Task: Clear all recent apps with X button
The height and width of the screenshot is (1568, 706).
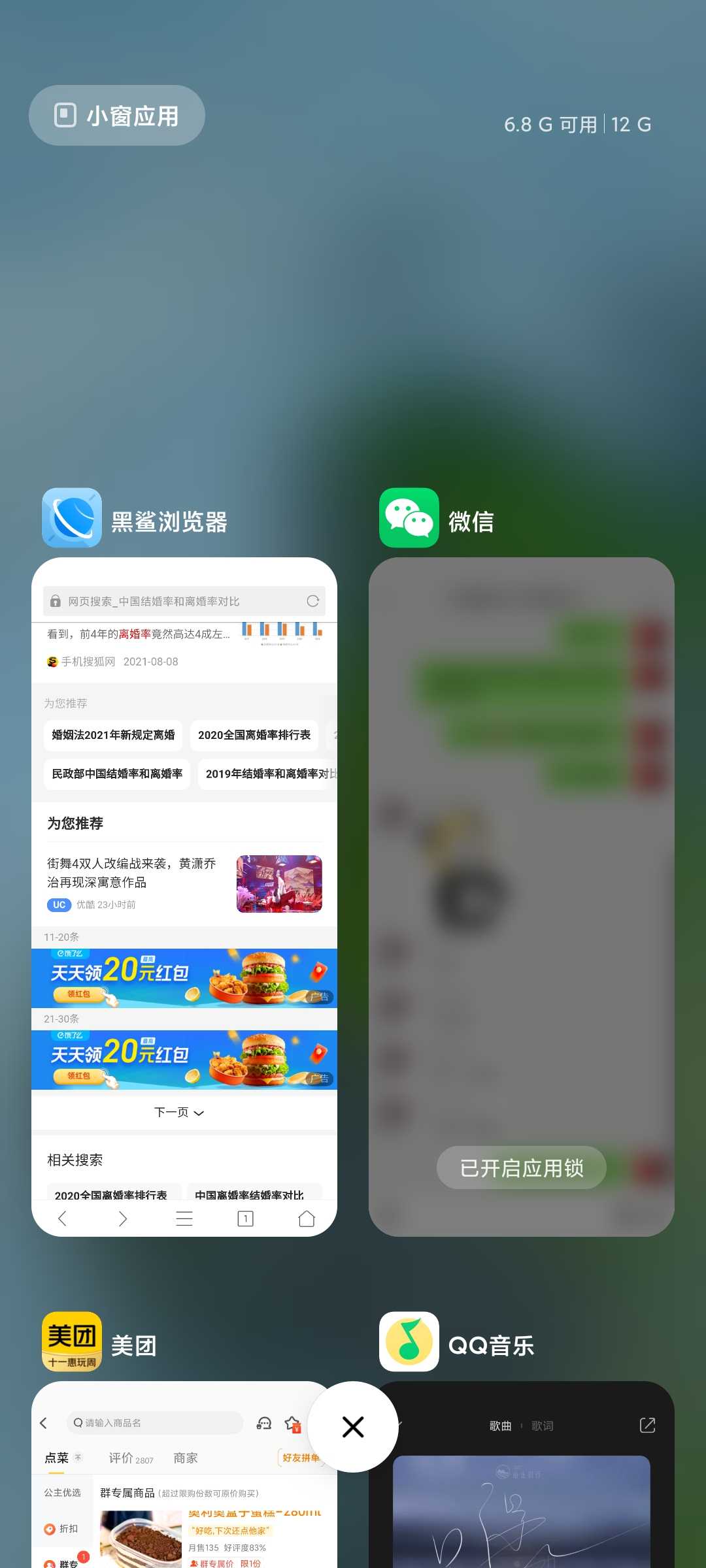Action: (353, 1427)
